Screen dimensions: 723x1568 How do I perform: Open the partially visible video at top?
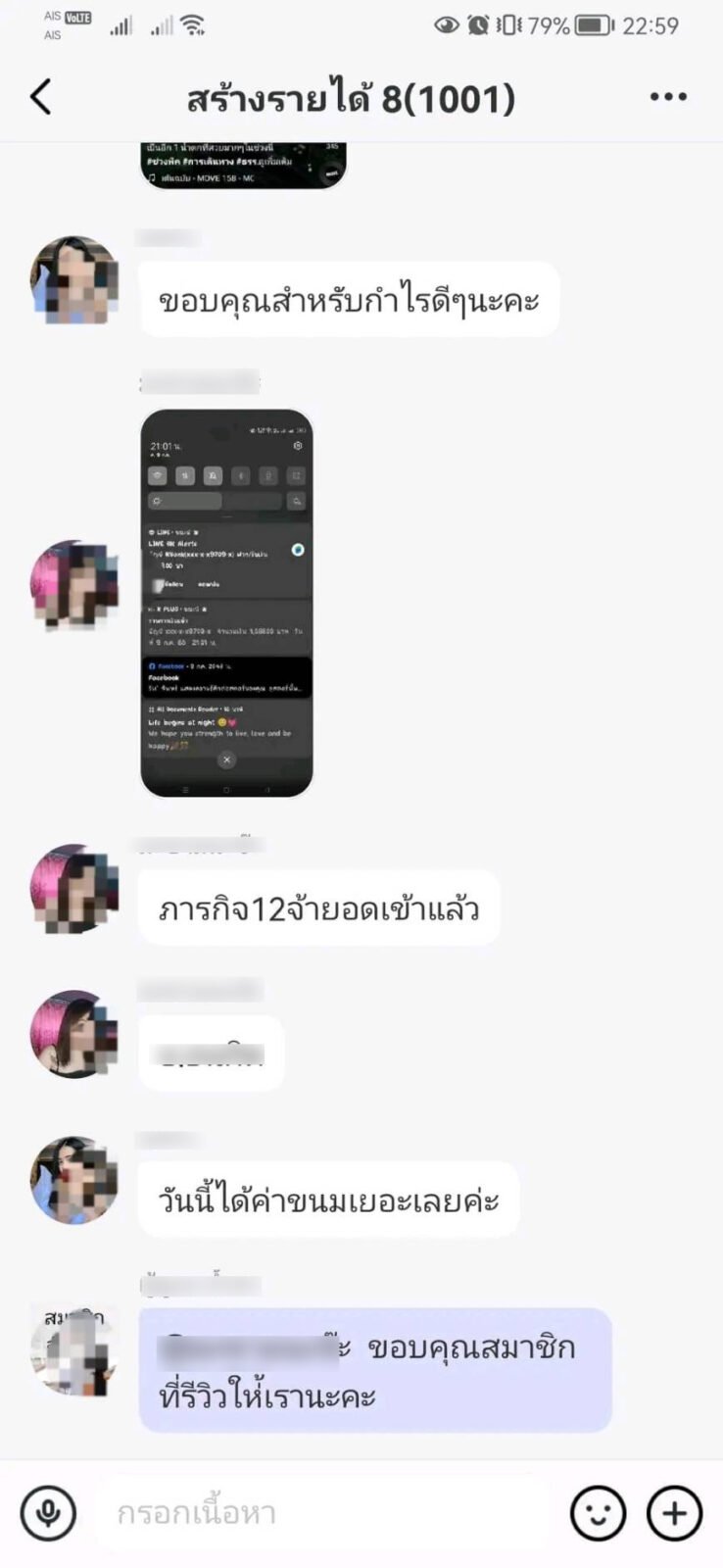coord(243,165)
